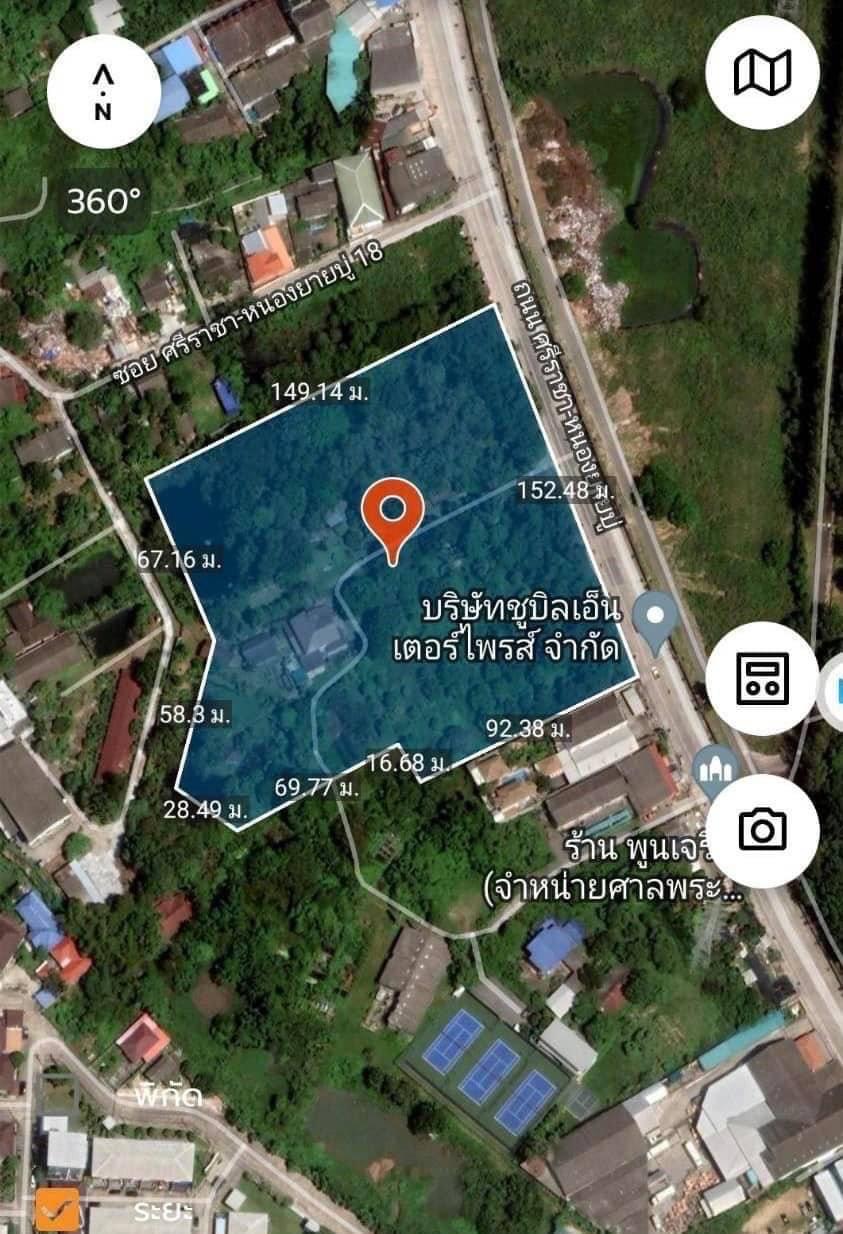Open the 360° street view
The width and height of the screenshot is (843, 1234).
(x=104, y=202)
